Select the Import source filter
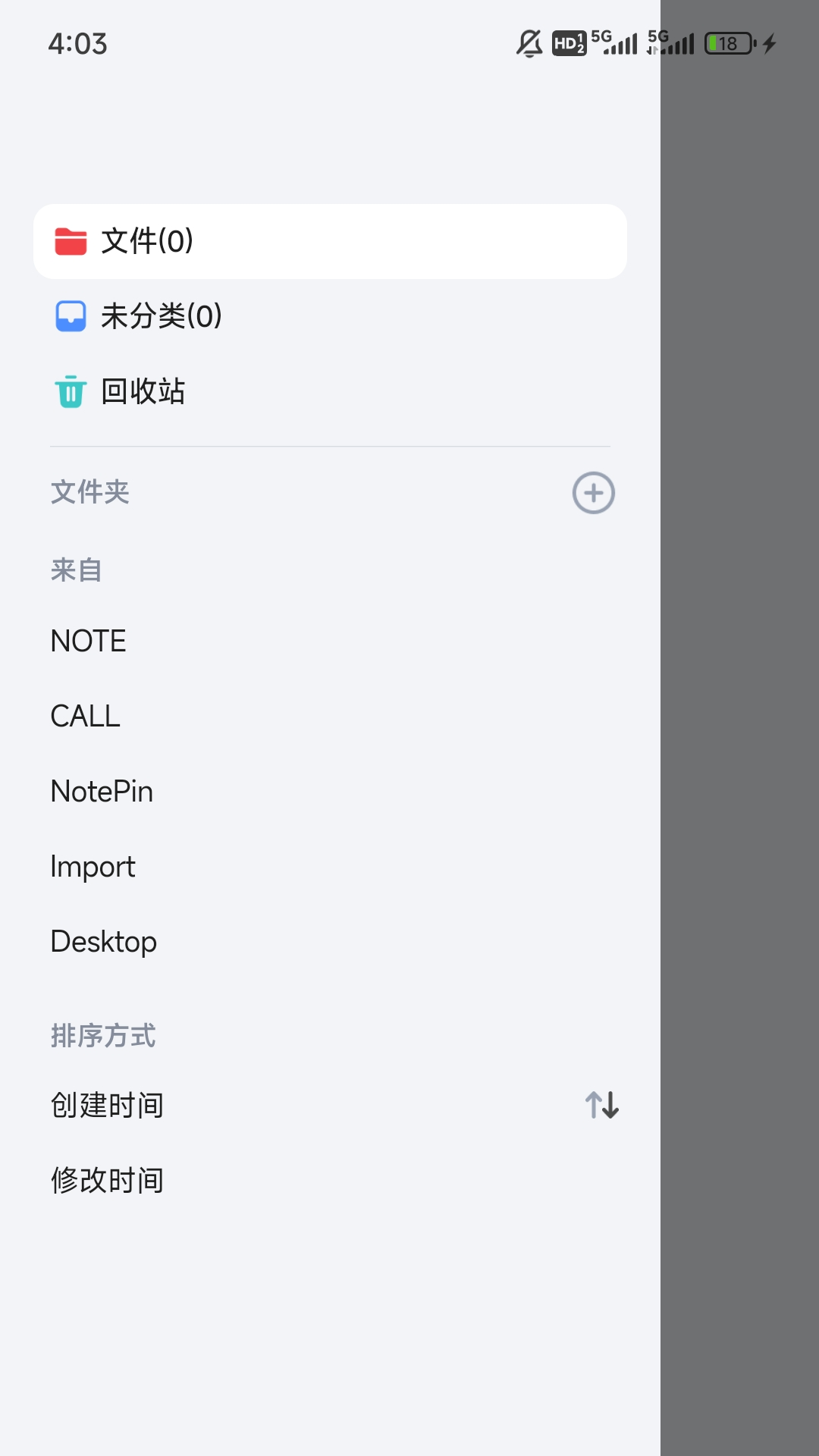Image resolution: width=819 pixels, height=1456 pixels. (x=93, y=866)
